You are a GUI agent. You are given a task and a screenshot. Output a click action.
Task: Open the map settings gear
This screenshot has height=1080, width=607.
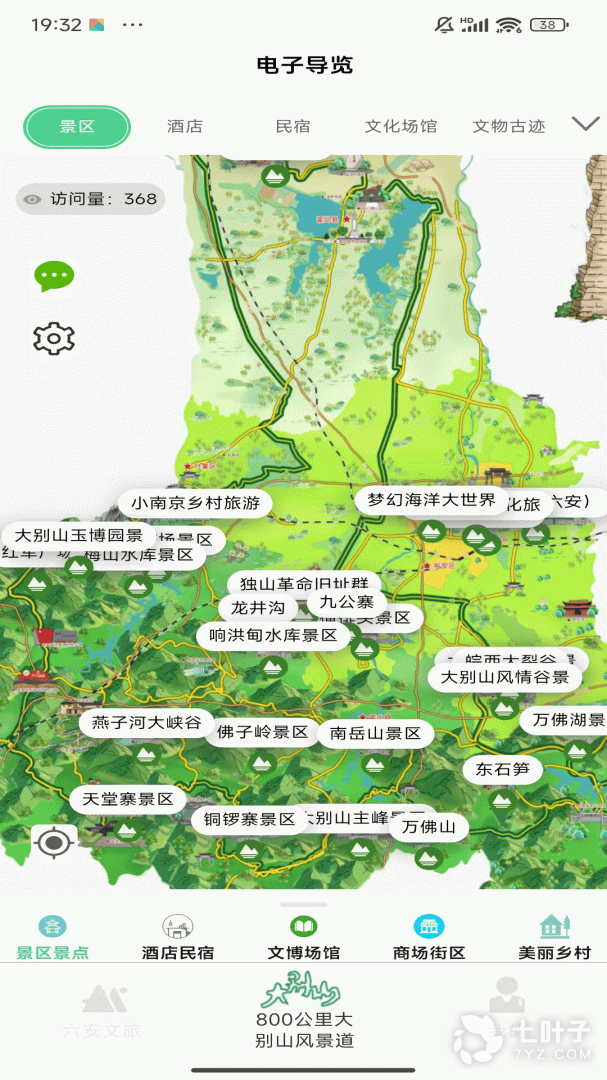pos(54,338)
